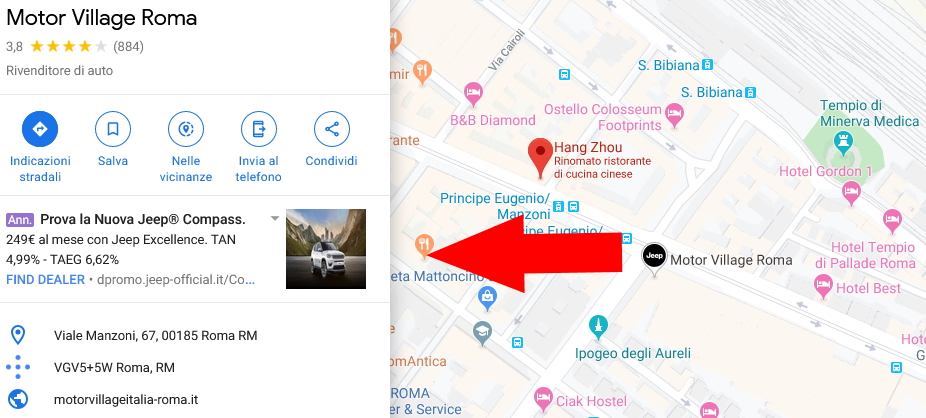
Task: Open the FIND DEALER ad link
Action: (x=45, y=280)
